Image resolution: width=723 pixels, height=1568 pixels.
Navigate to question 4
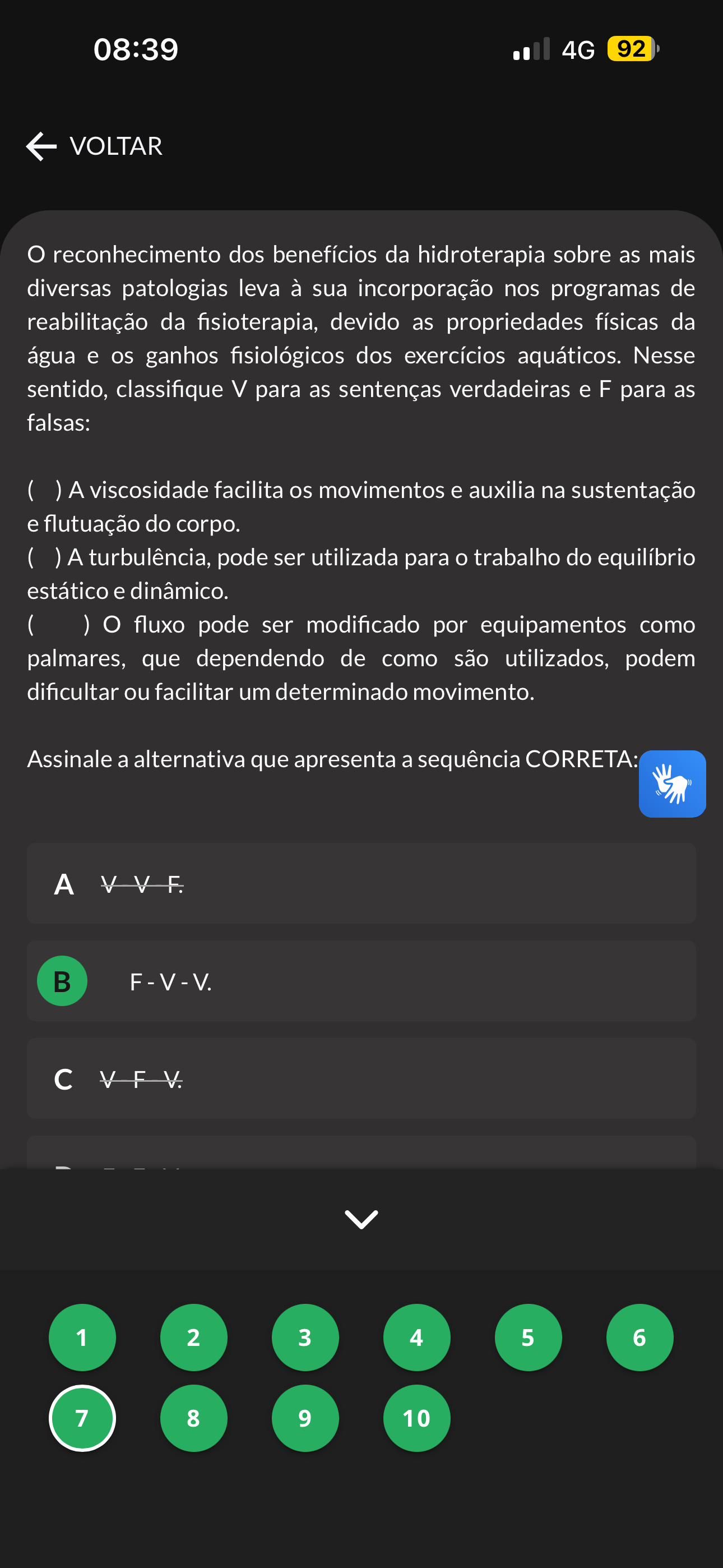coord(416,1338)
